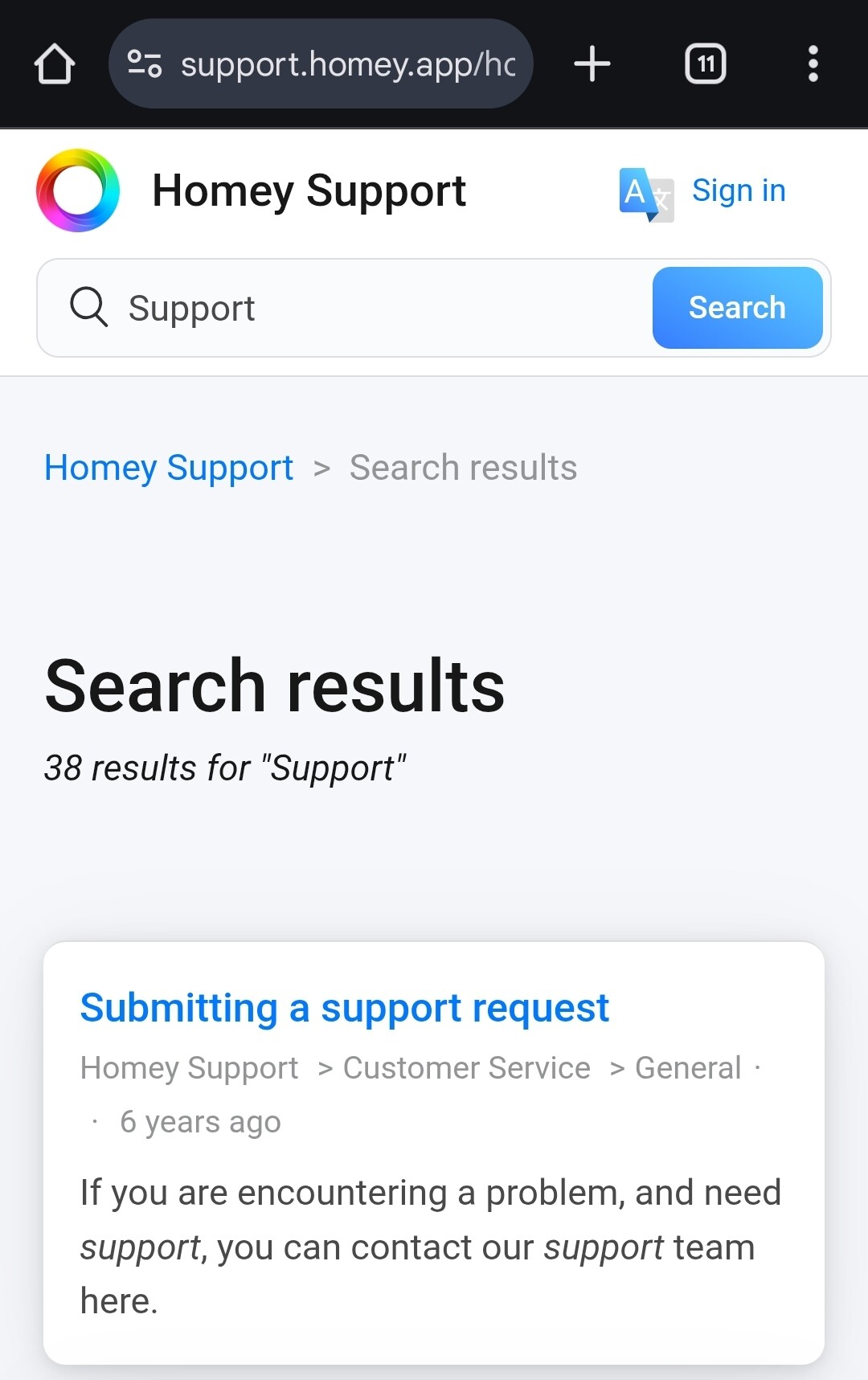The height and width of the screenshot is (1380, 868).
Task: Open the browser overflow menu
Action: (813, 64)
